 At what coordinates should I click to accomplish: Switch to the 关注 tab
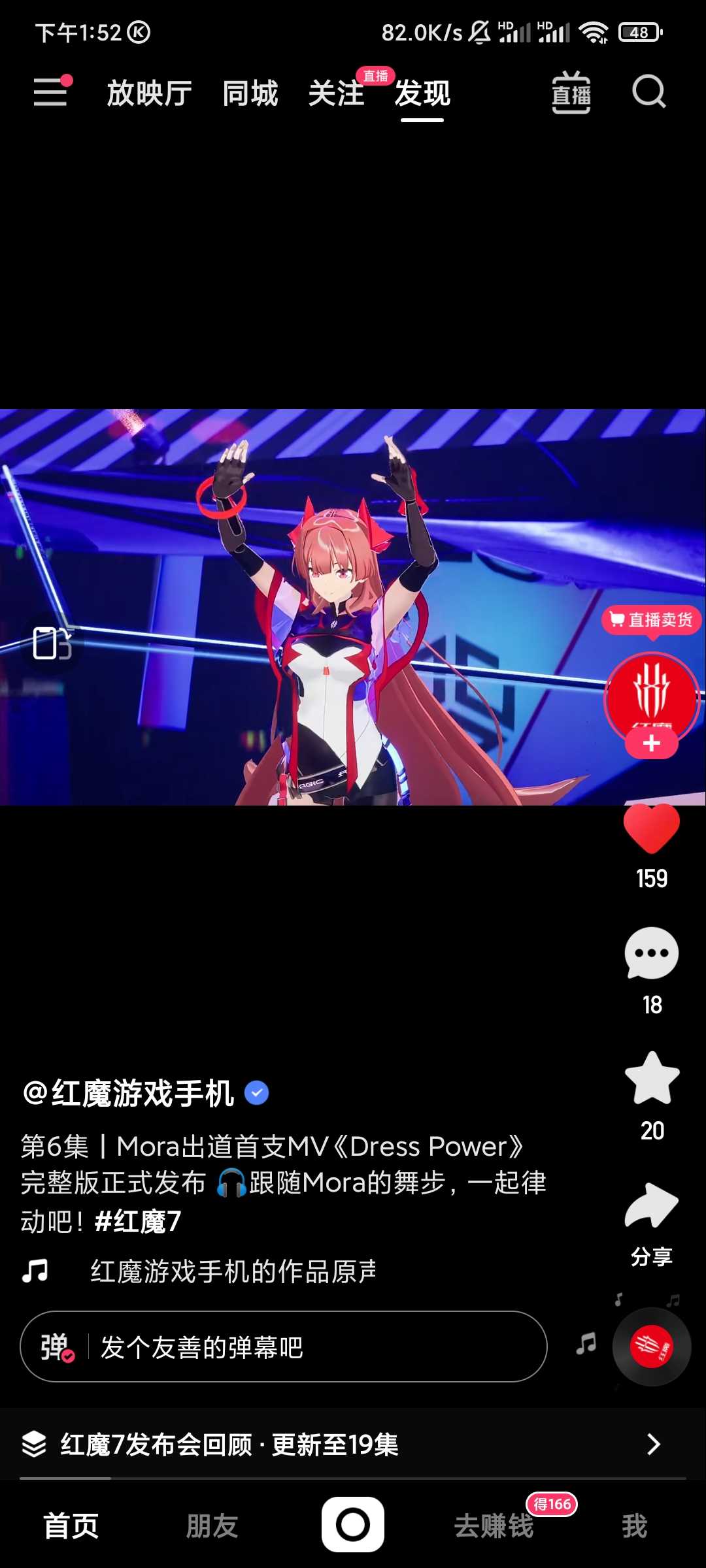click(337, 93)
